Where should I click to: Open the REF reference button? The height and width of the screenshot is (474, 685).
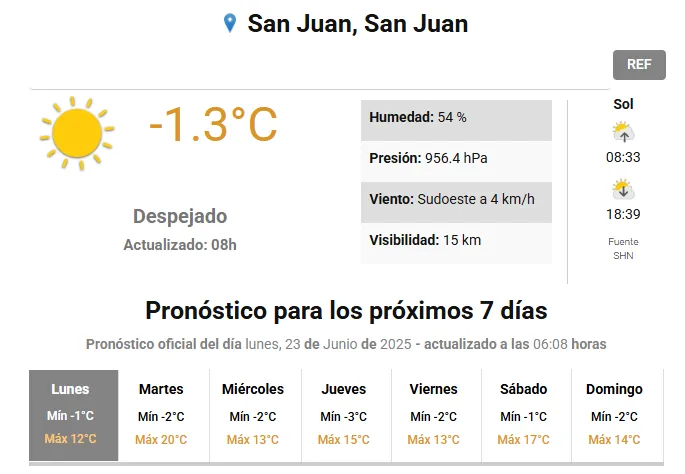(638, 65)
